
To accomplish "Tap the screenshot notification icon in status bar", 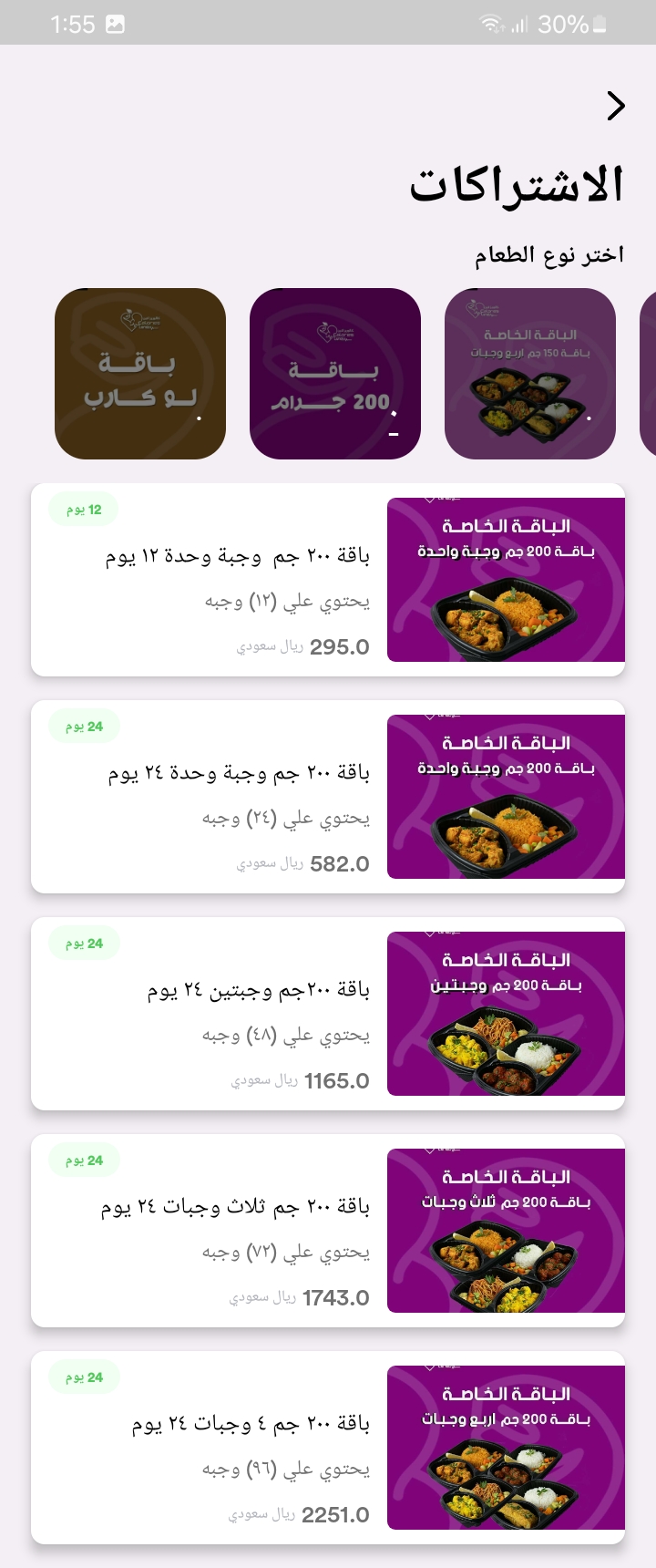I will (114, 25).
